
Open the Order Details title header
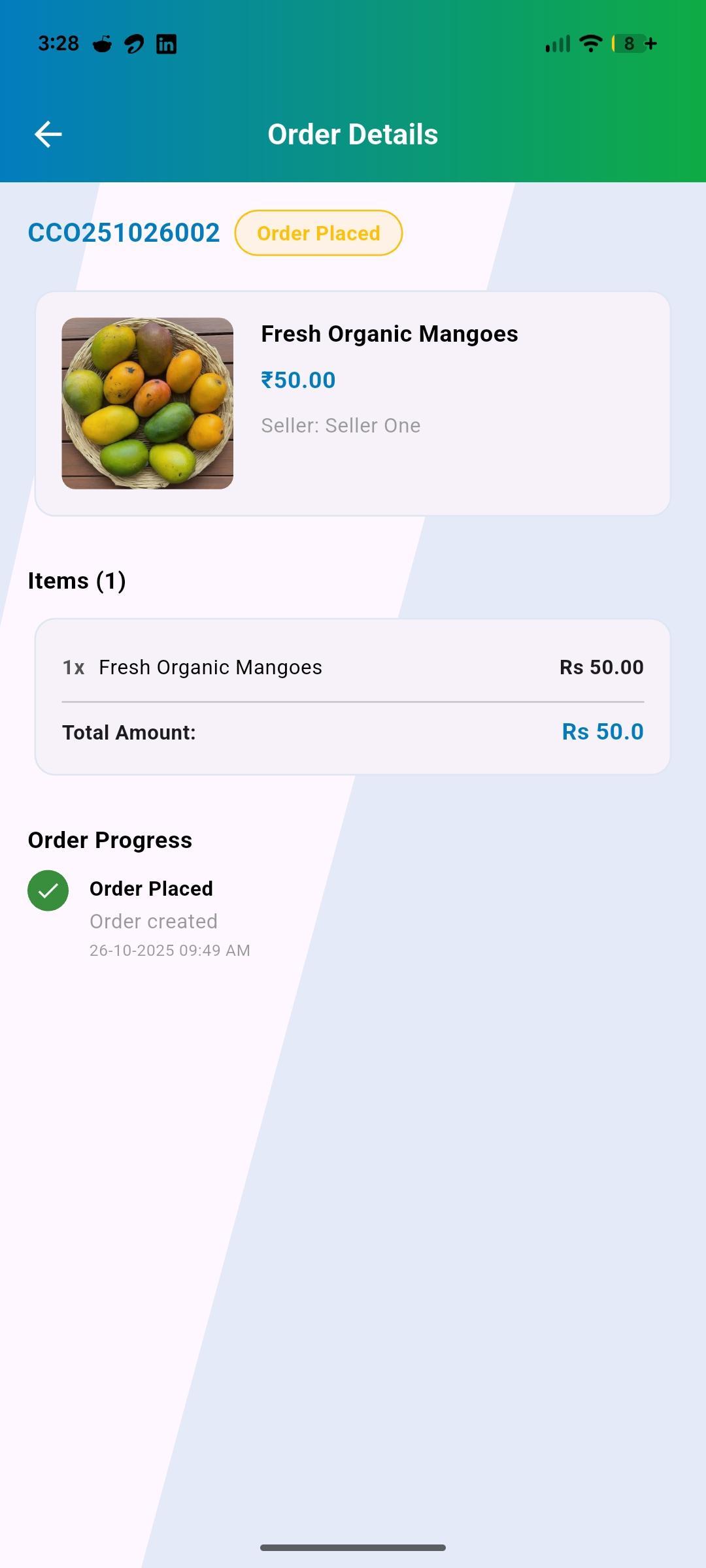tap(353, 133)
